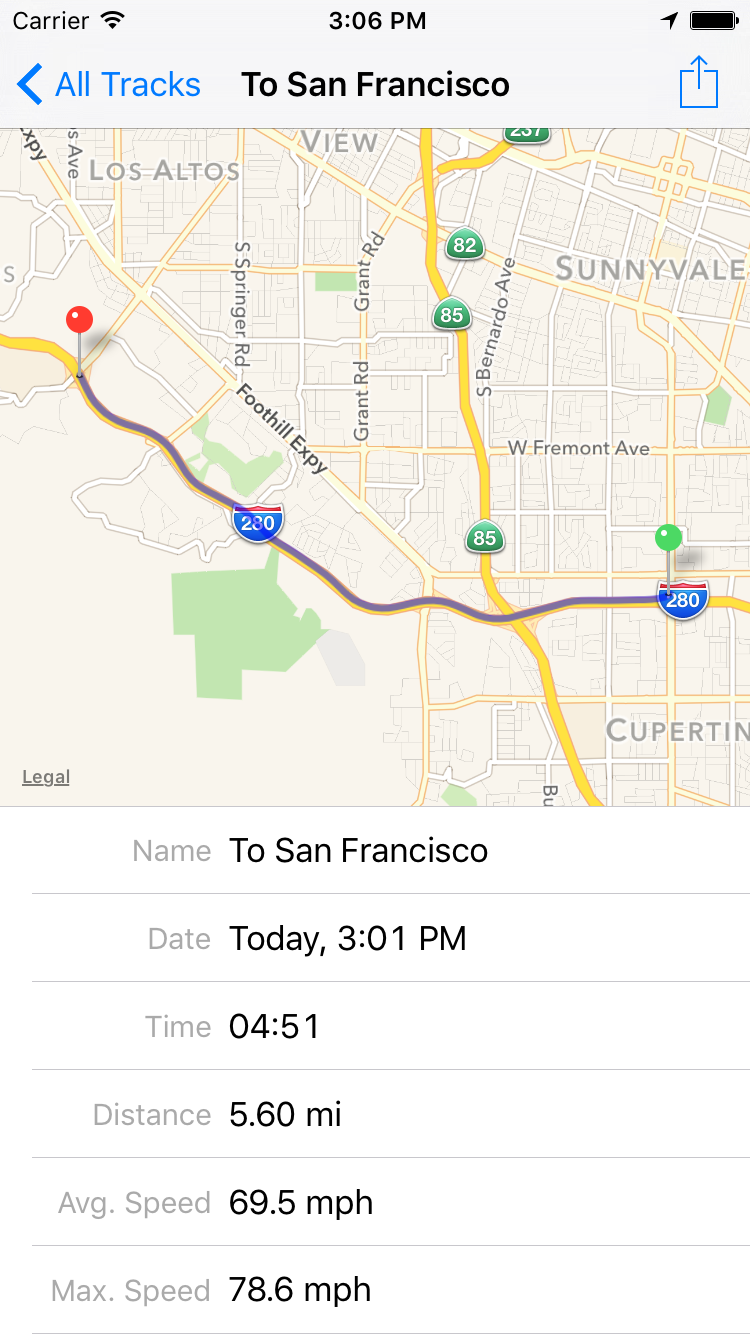This screenshot has width=750, height=1334.
Task: Tap the green start pin on map
Action: (668, 540)
